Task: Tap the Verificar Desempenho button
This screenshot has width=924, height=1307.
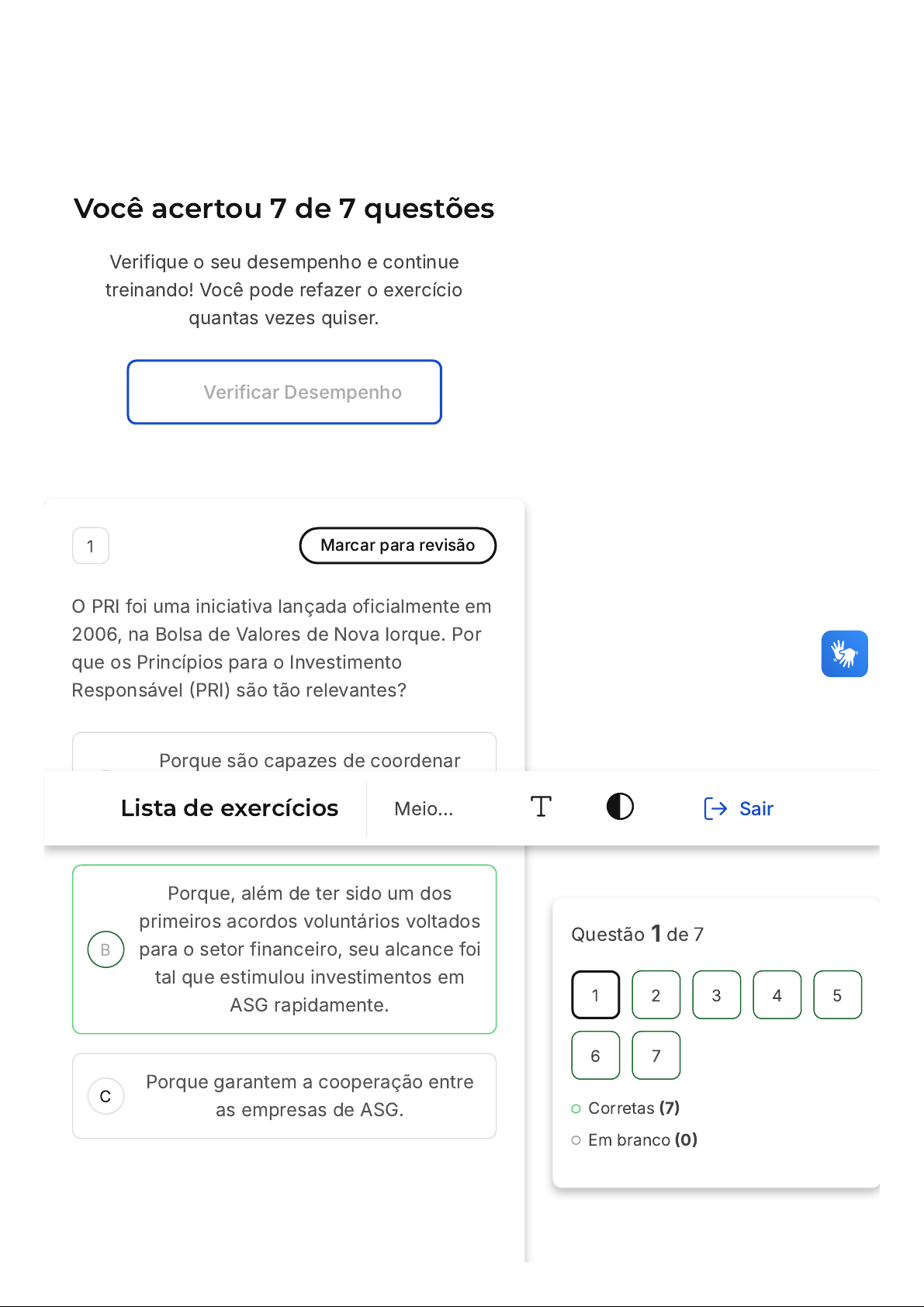Action: coord(284,392)
